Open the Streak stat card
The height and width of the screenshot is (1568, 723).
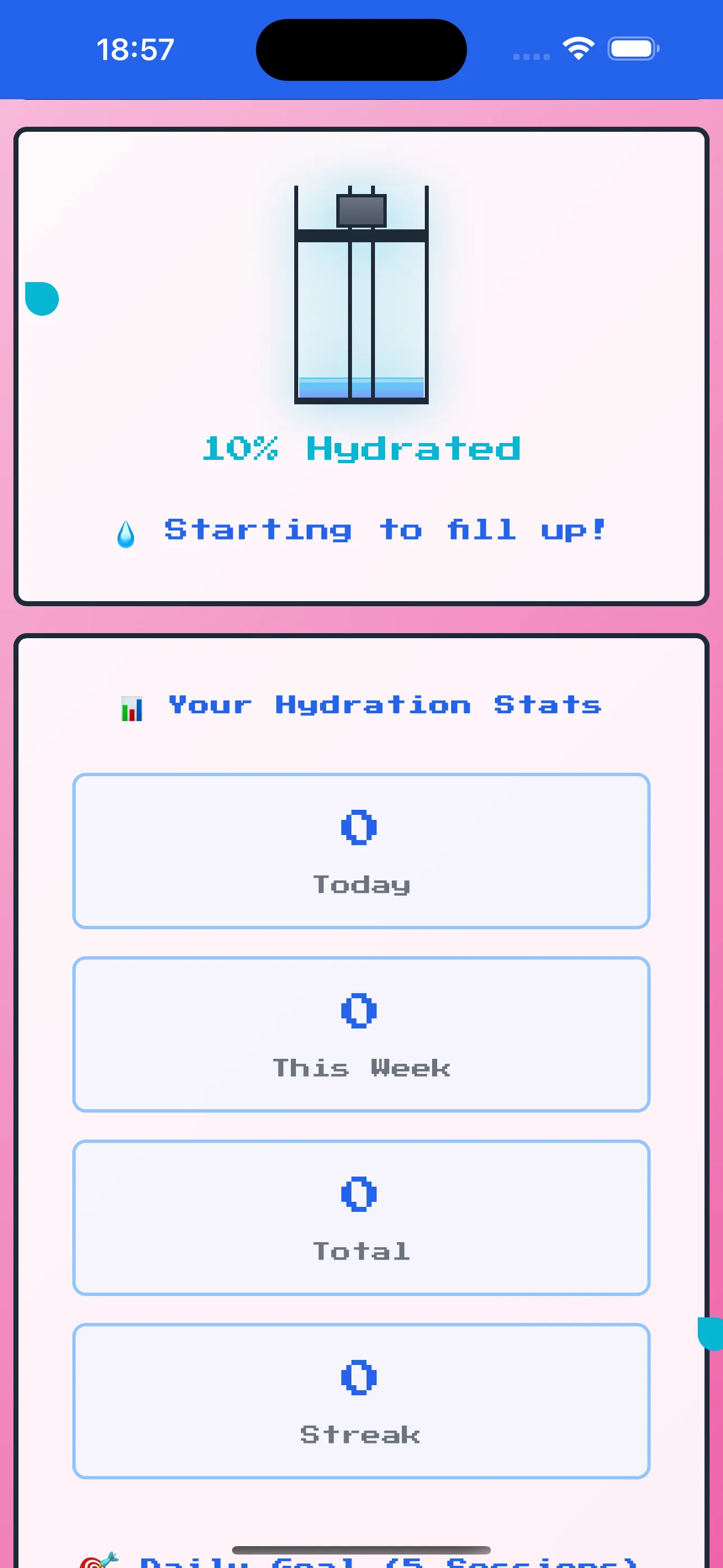click(x=361, y=1401)
